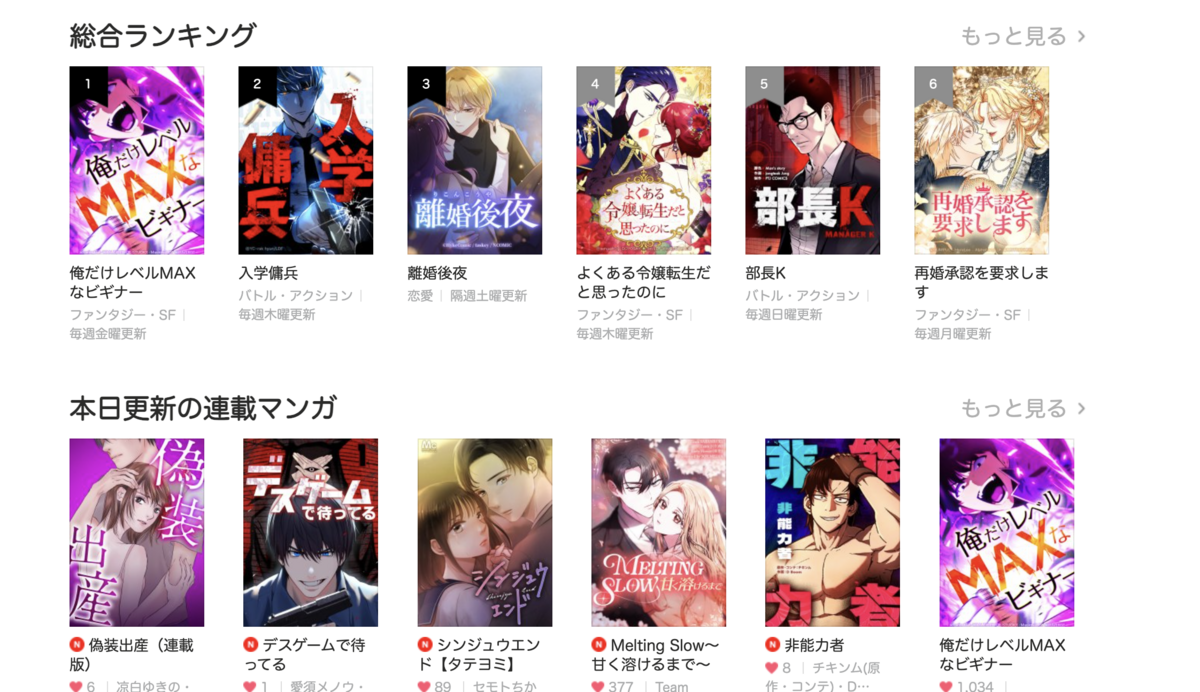1200x692 pixels.
Task: Open the ranked manga 入学傭兵
Action: 306,161
